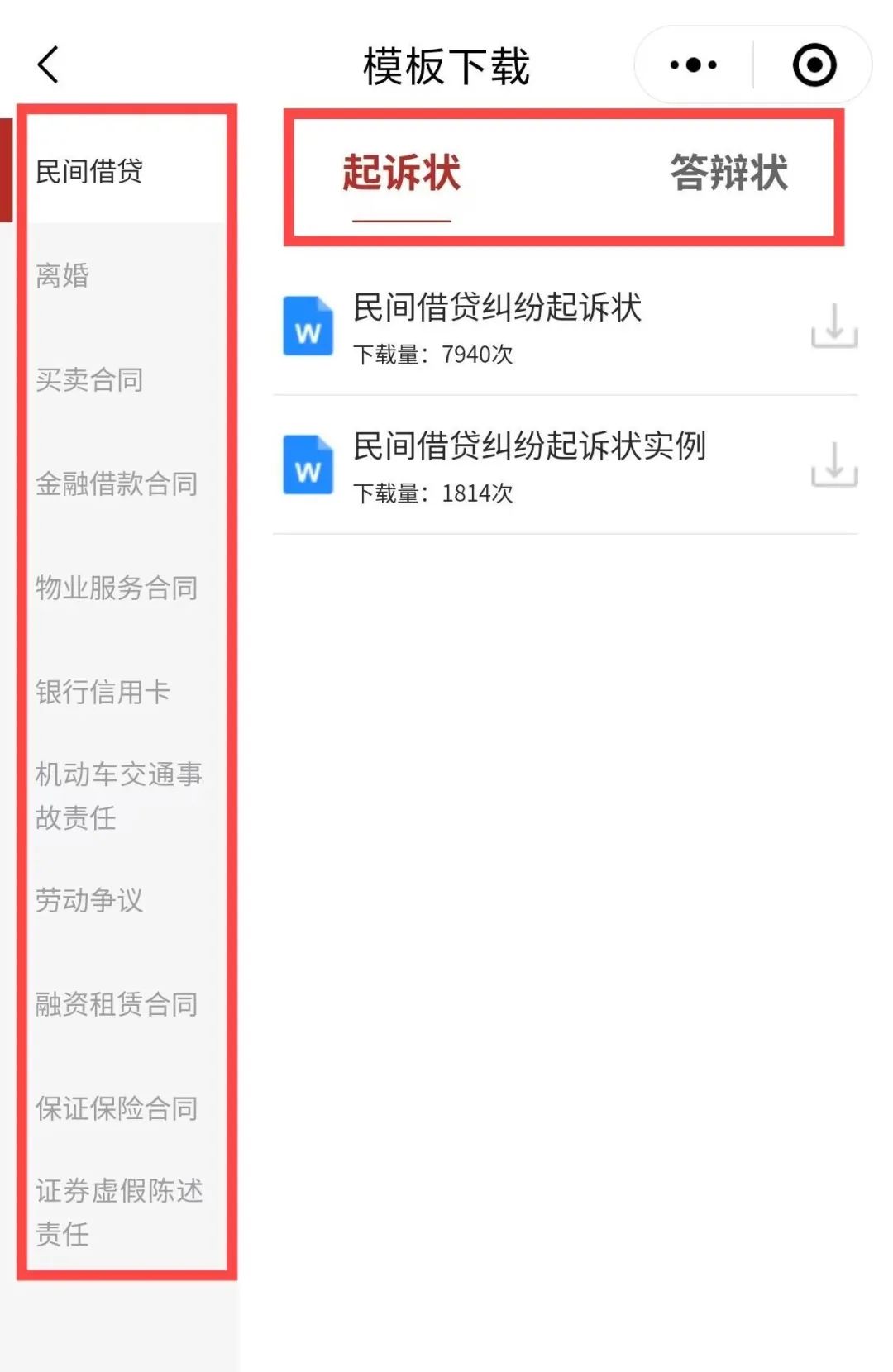The width and height of the screenshot is (893, 1372).
Task: Browse the 融资租赁合同 category
Action: [x=117, y=1004]
